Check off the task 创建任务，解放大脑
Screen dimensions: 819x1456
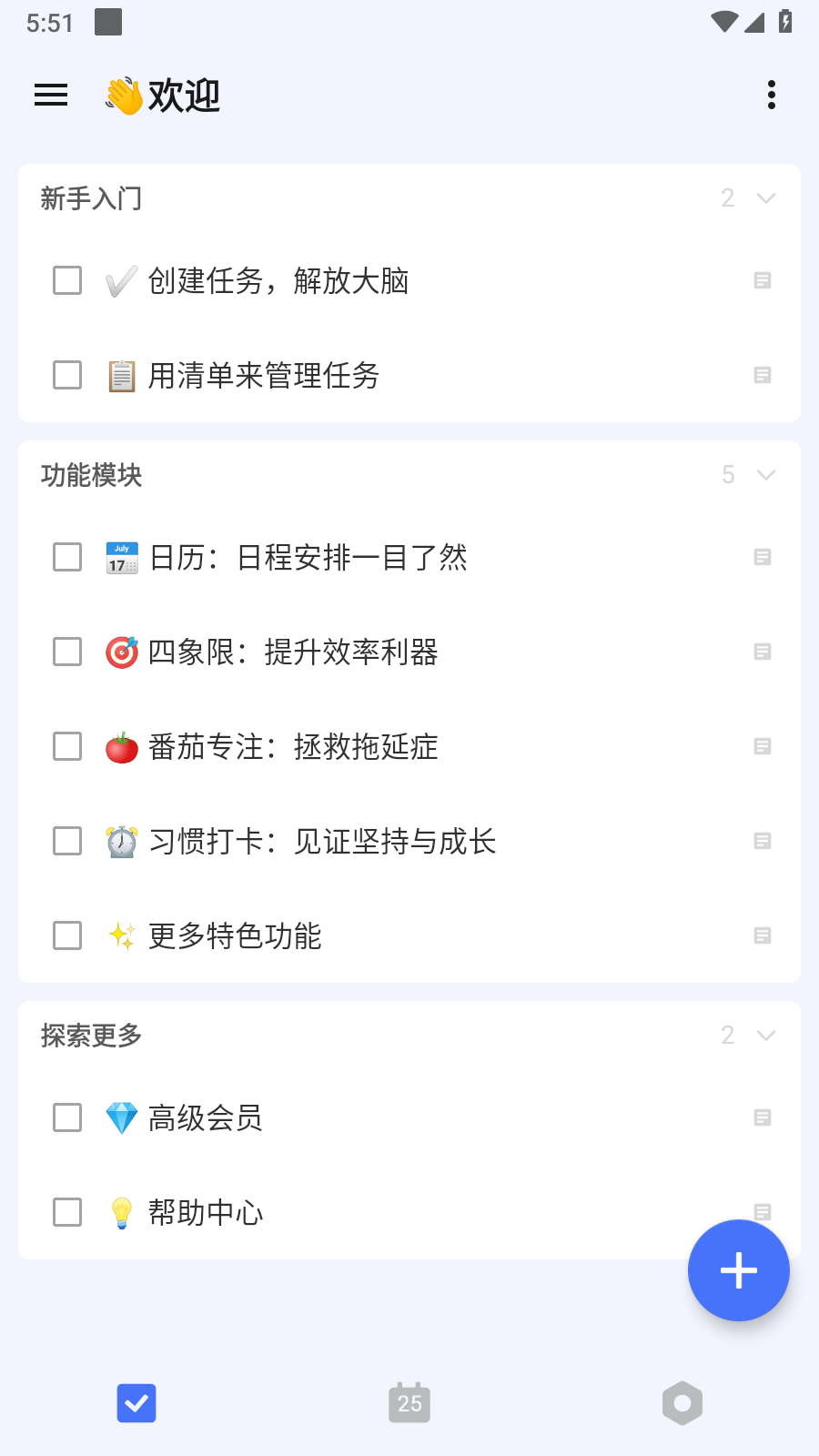66,280
